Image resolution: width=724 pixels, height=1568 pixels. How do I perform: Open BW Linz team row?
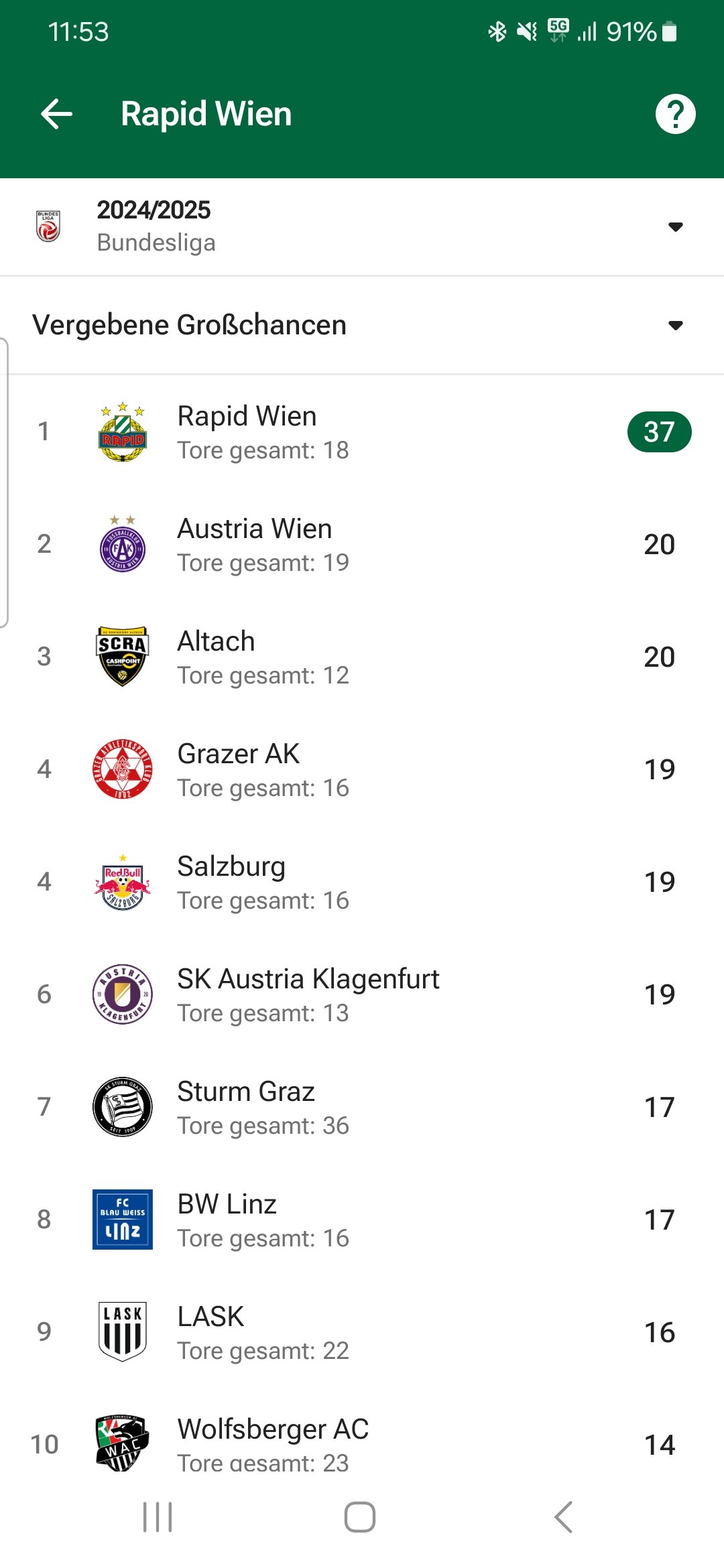click(362, 1220)
